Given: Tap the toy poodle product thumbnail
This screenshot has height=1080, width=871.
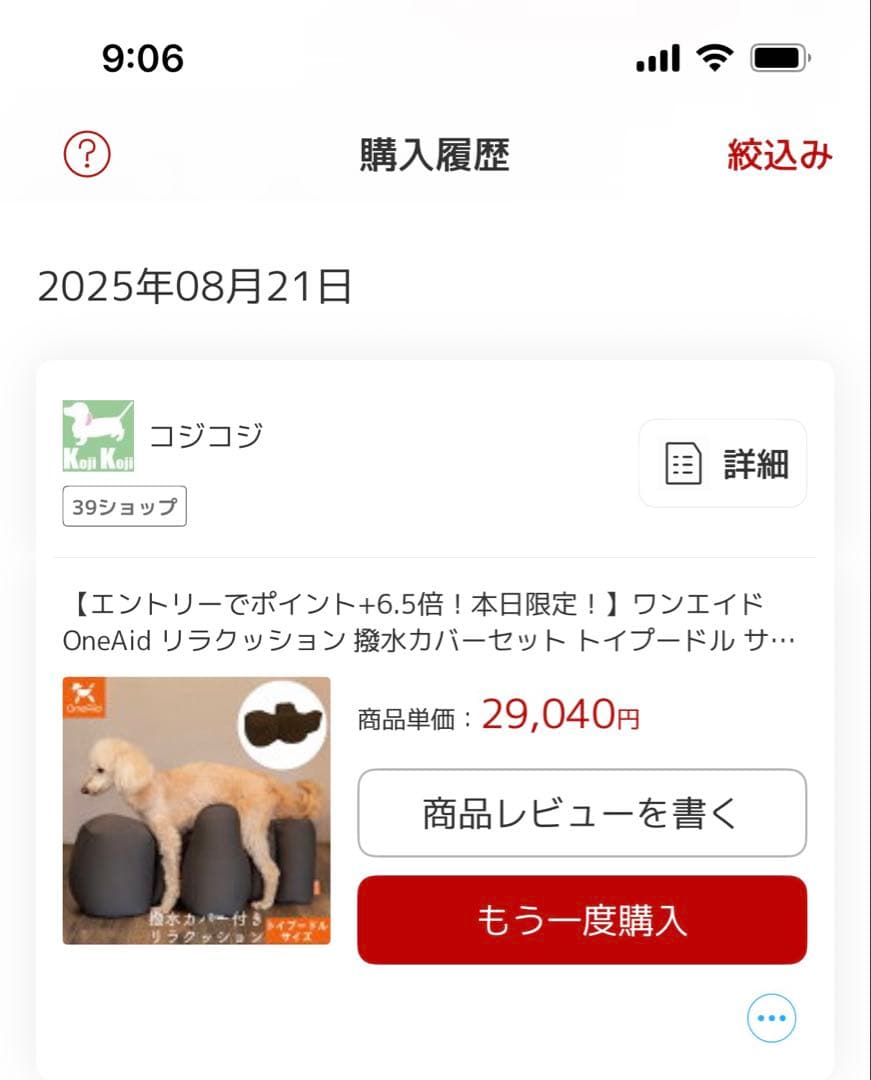Looking at the screenshot, I should (x=196, y=812).
